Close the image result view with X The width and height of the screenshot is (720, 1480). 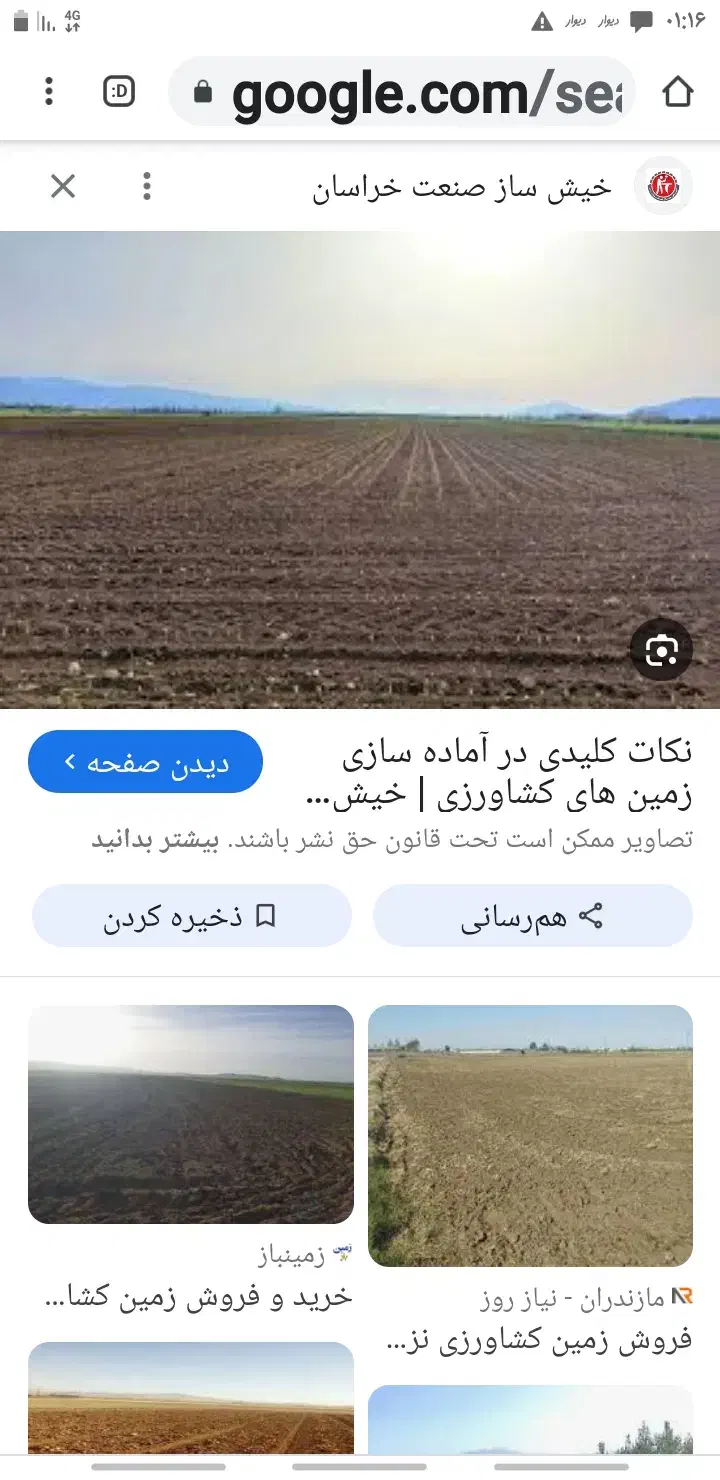(x=63, y=186)
